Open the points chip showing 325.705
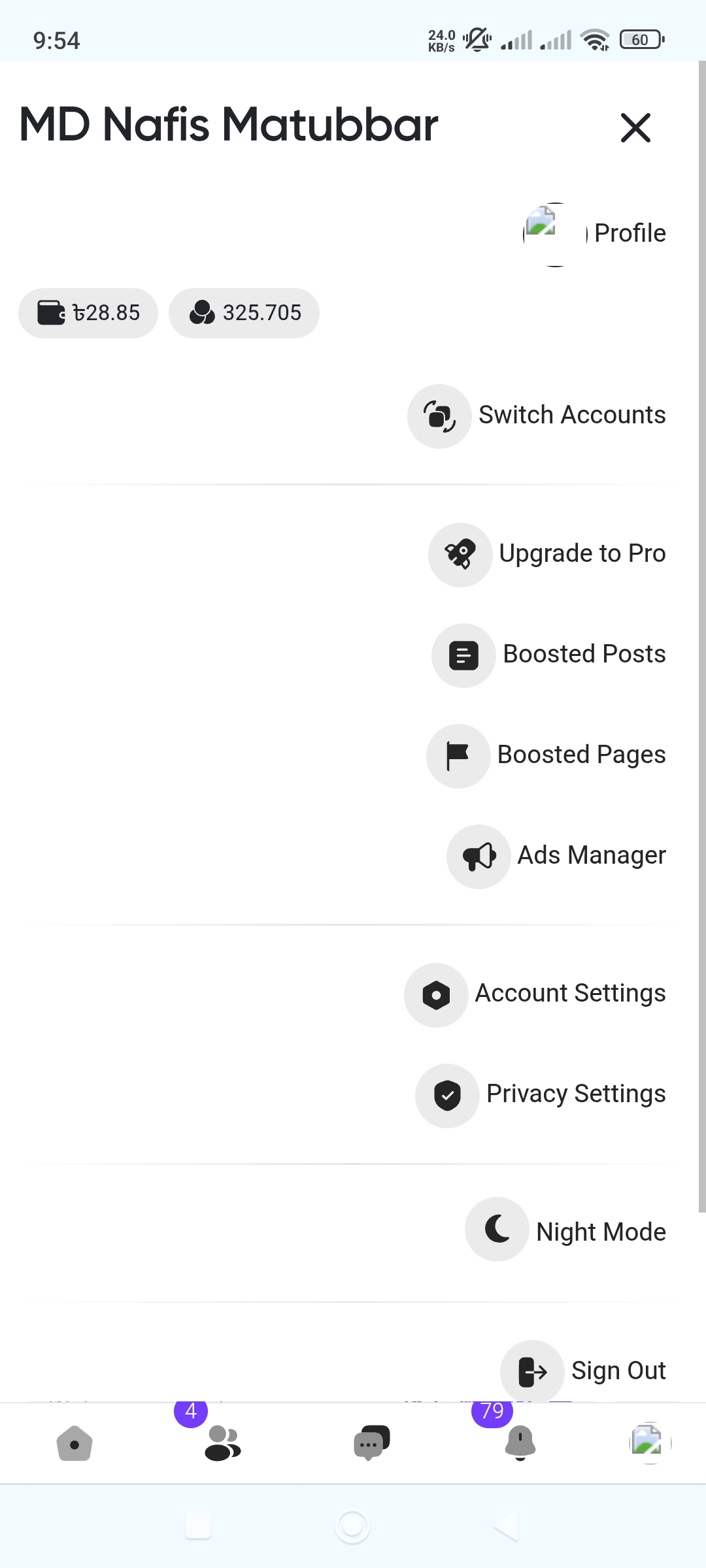This screenshot has width=706, height=1568. point(244,313)
